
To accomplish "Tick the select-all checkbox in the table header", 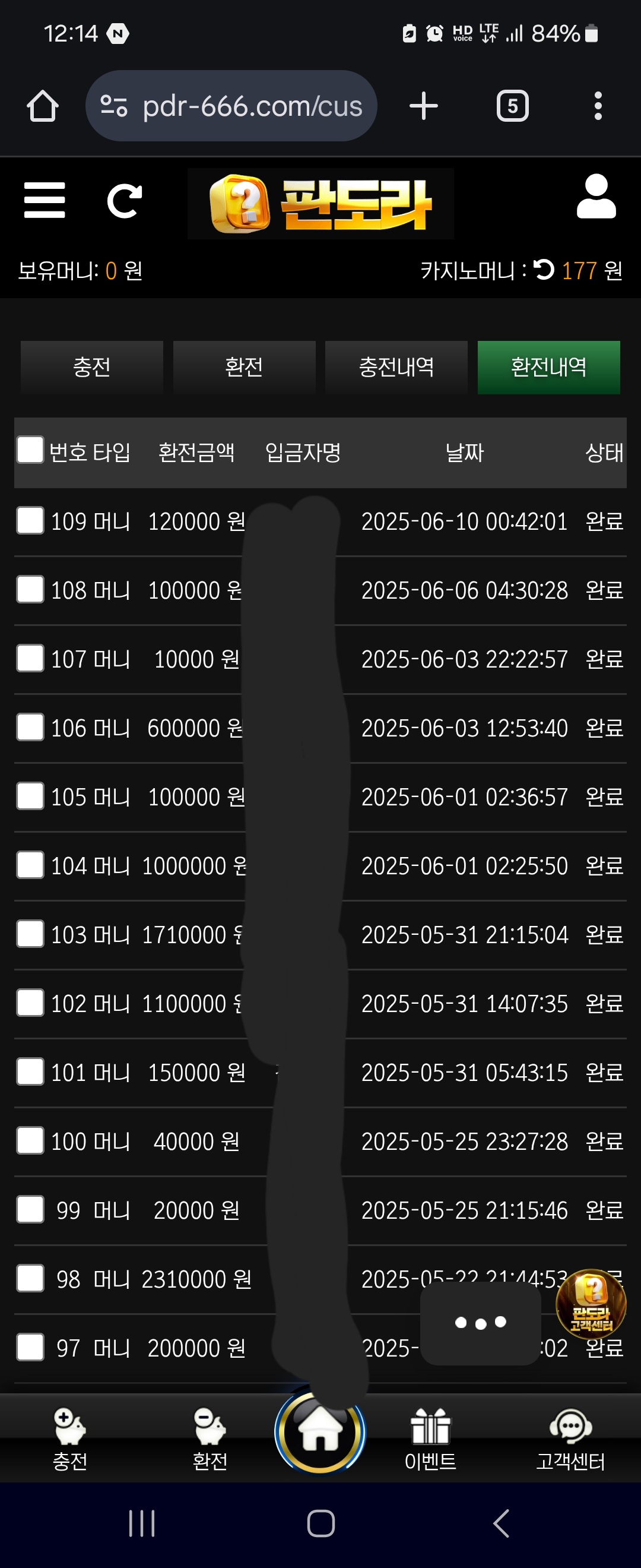I will pyautogui.click(x=30, y=450).
